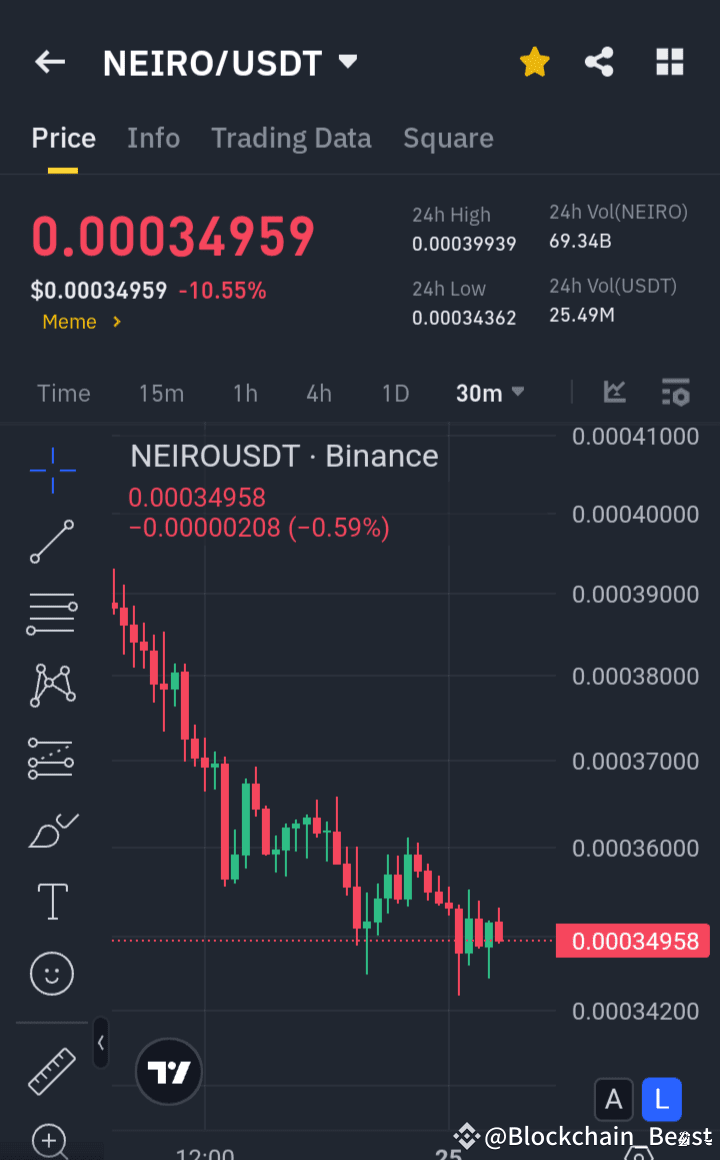720x1160 pixels.
Task: Switch to log scale with L button
Action: 661,1099
